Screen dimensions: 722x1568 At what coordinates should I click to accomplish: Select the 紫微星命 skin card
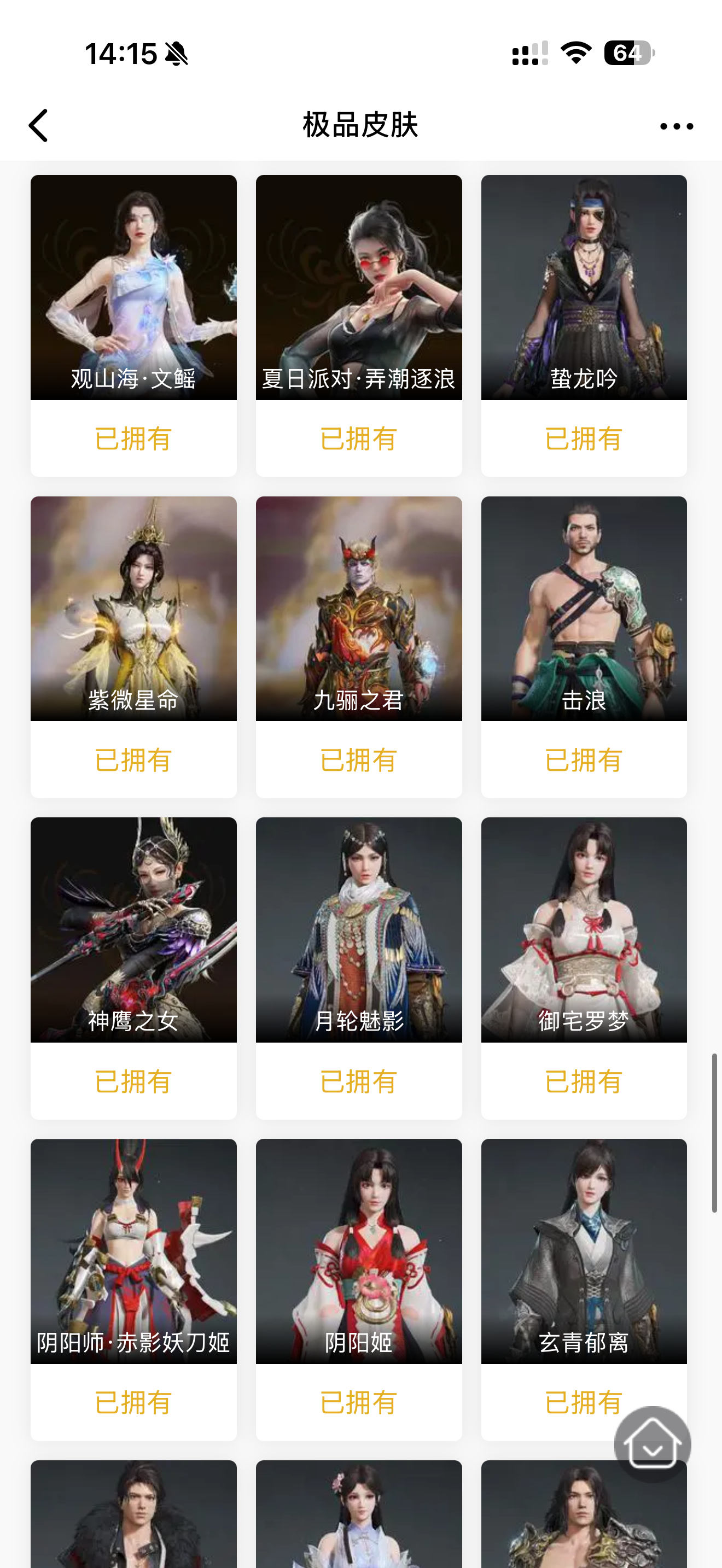133,609
